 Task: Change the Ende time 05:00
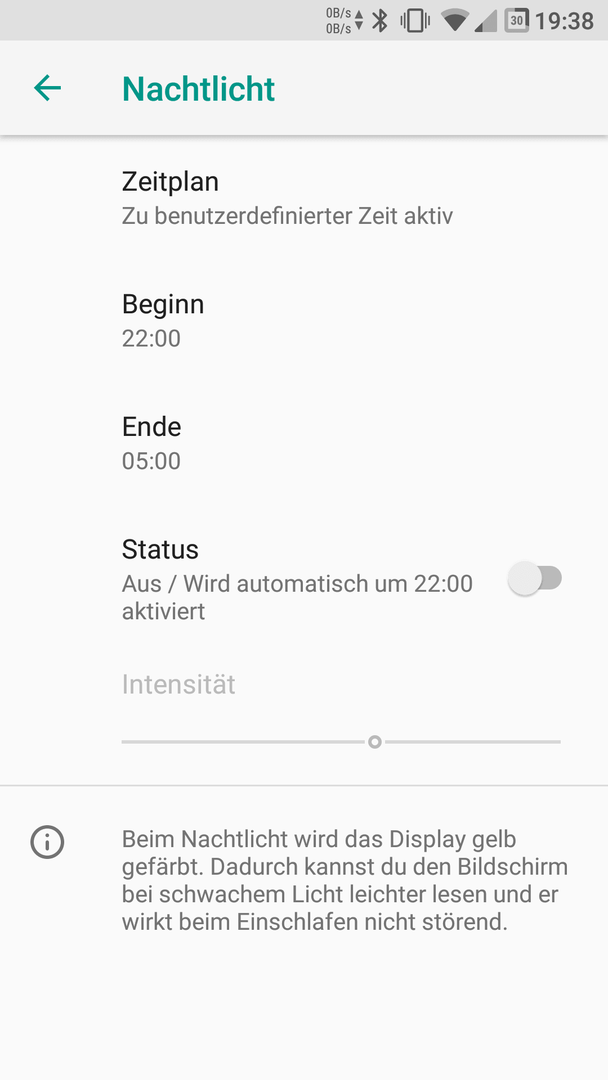click(304, 443)
